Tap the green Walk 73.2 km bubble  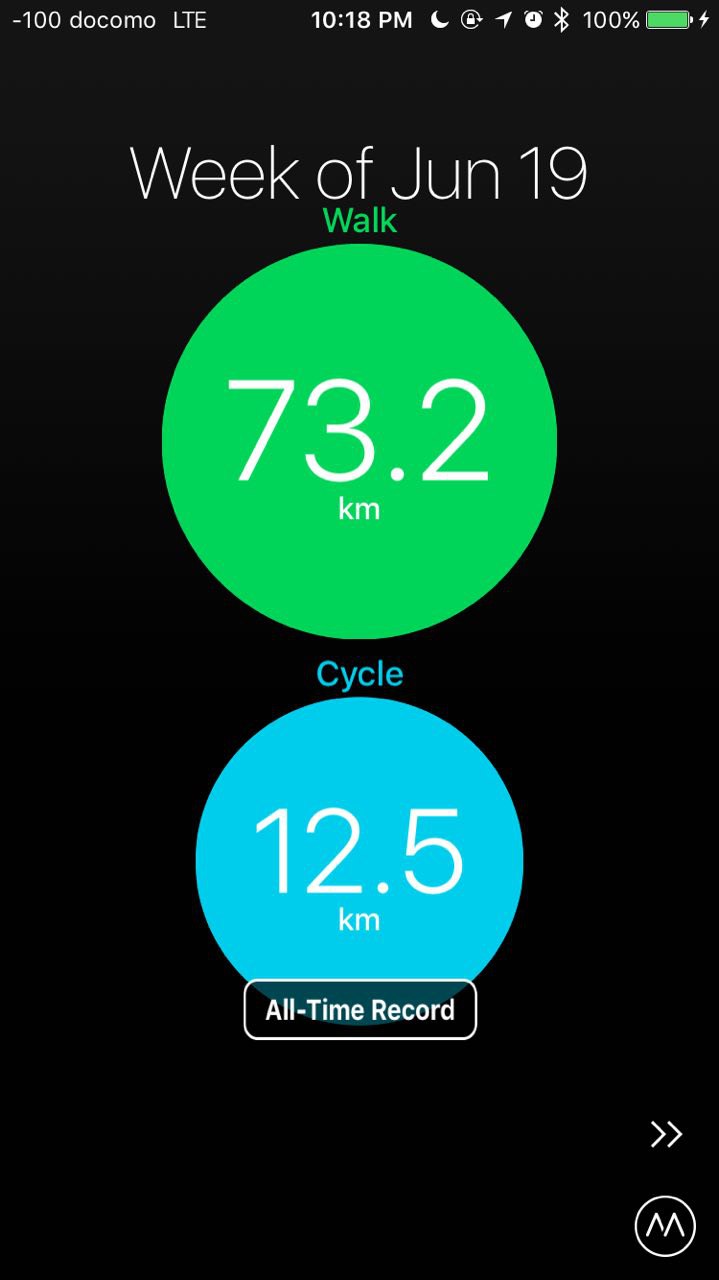359,440
